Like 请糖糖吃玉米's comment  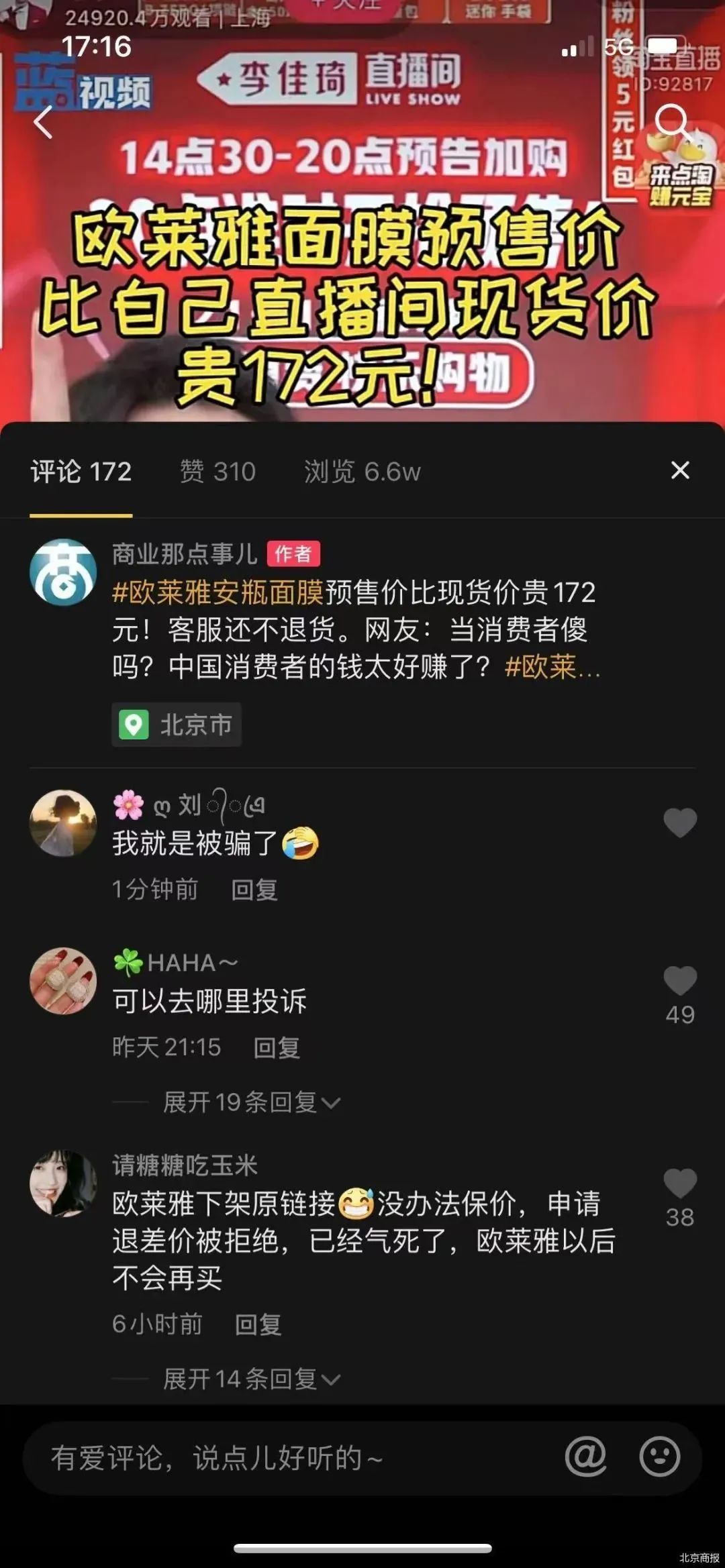click(x=680, y=1183)
